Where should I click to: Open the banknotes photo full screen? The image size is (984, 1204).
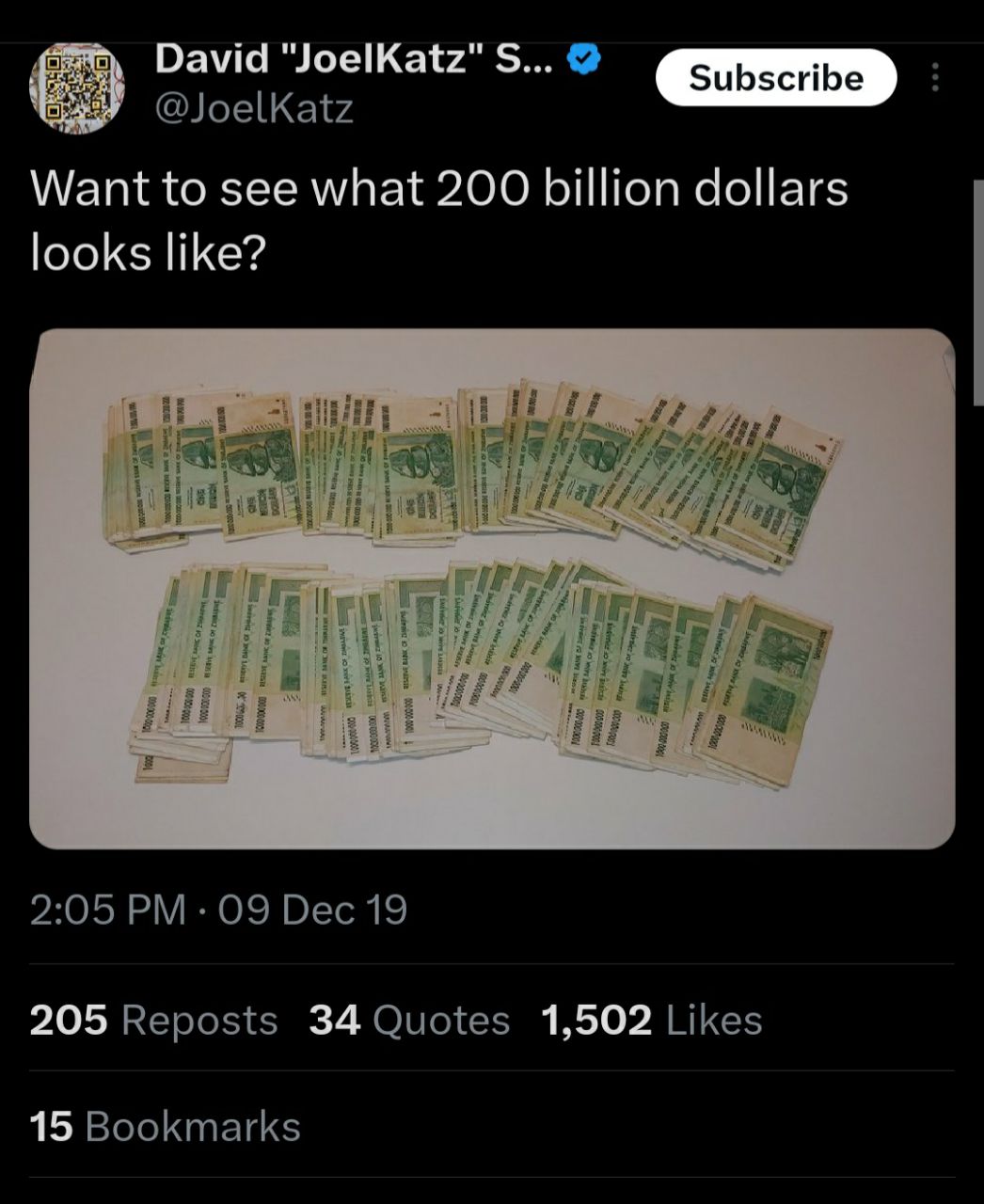click(492, 588)
